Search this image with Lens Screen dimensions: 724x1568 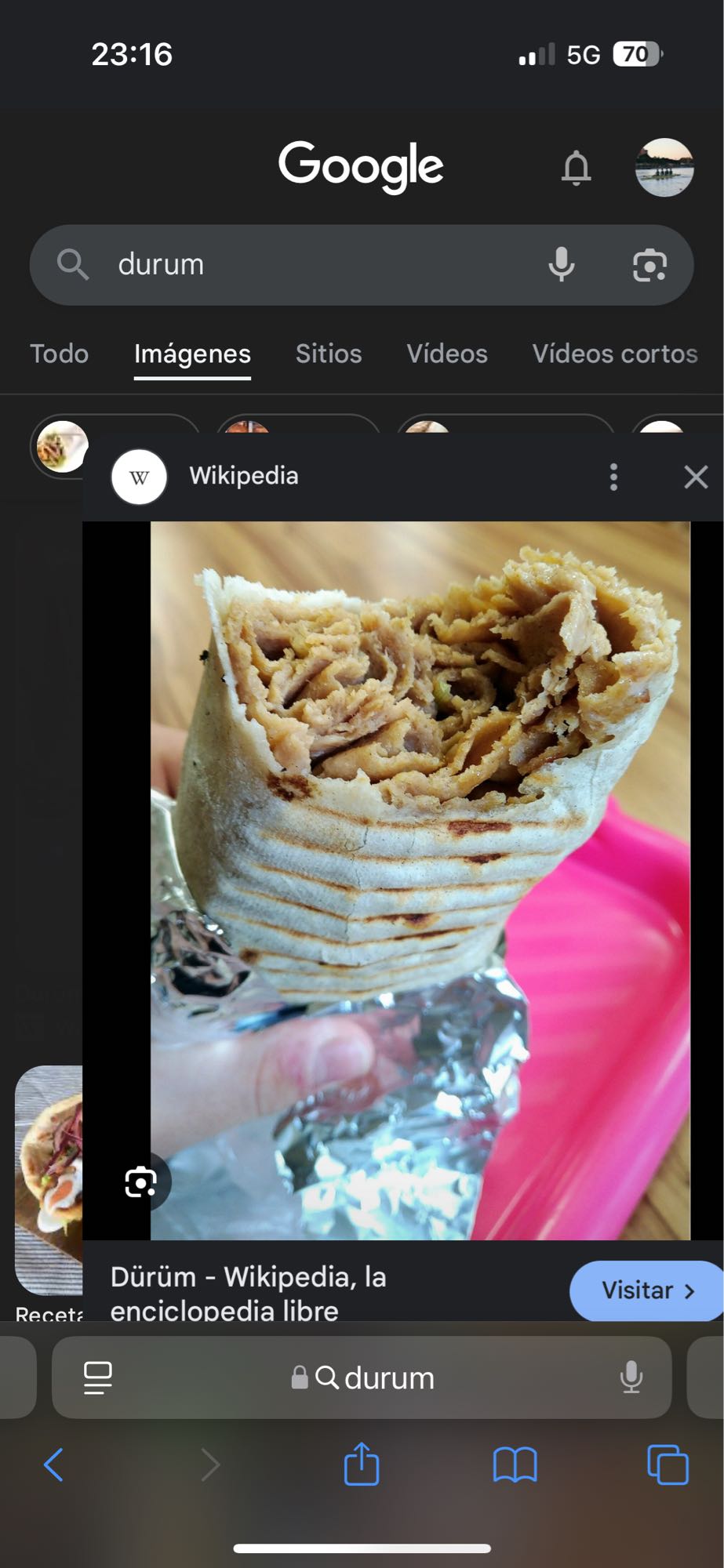[x=140, y=1181]
